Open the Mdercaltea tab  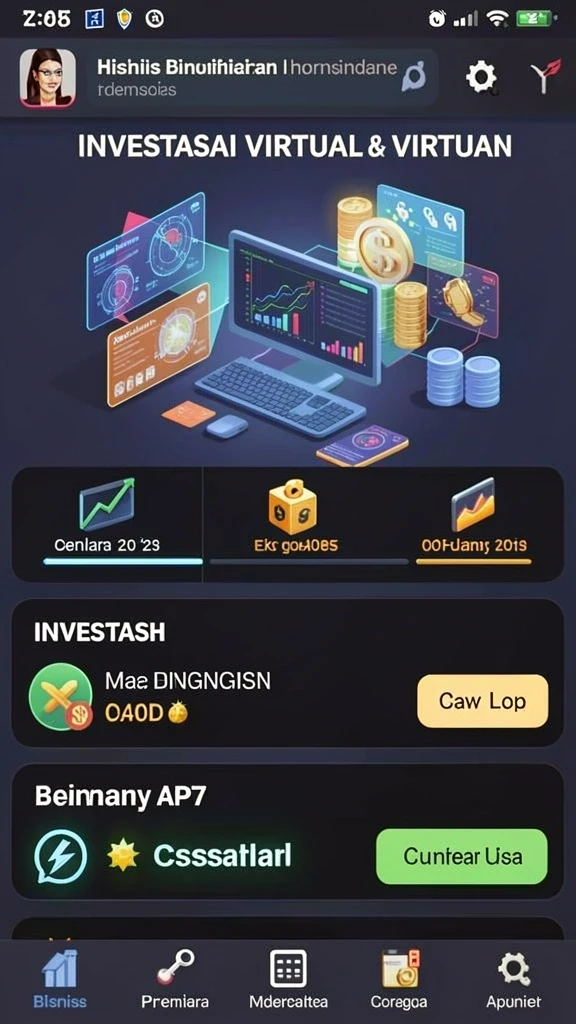click(289, 980)
